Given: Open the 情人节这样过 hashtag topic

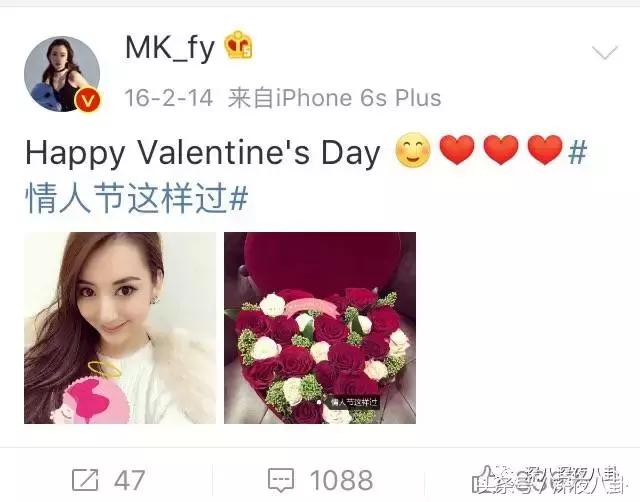Looking at the screenshot, I should coord(135,197).
